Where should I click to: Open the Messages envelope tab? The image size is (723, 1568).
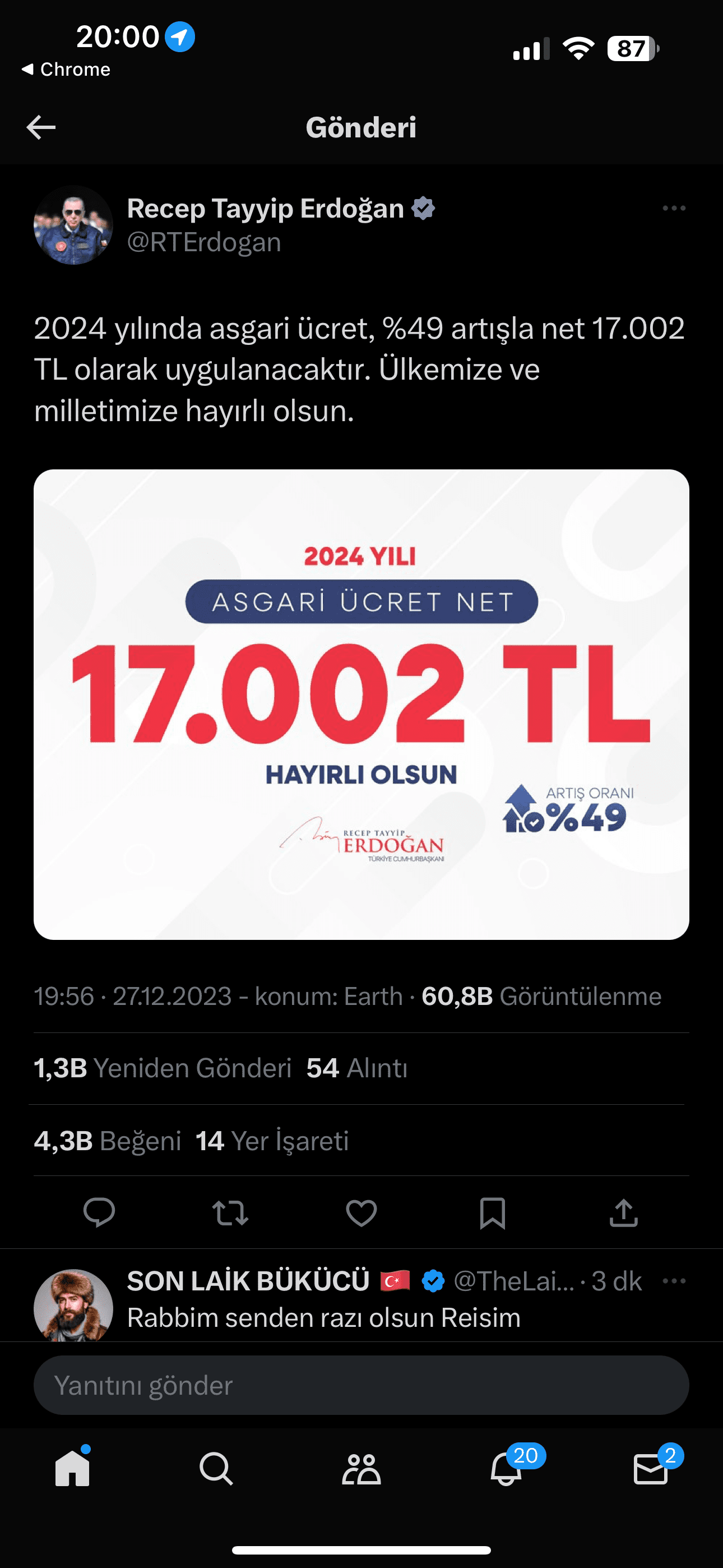[651, 1469]
